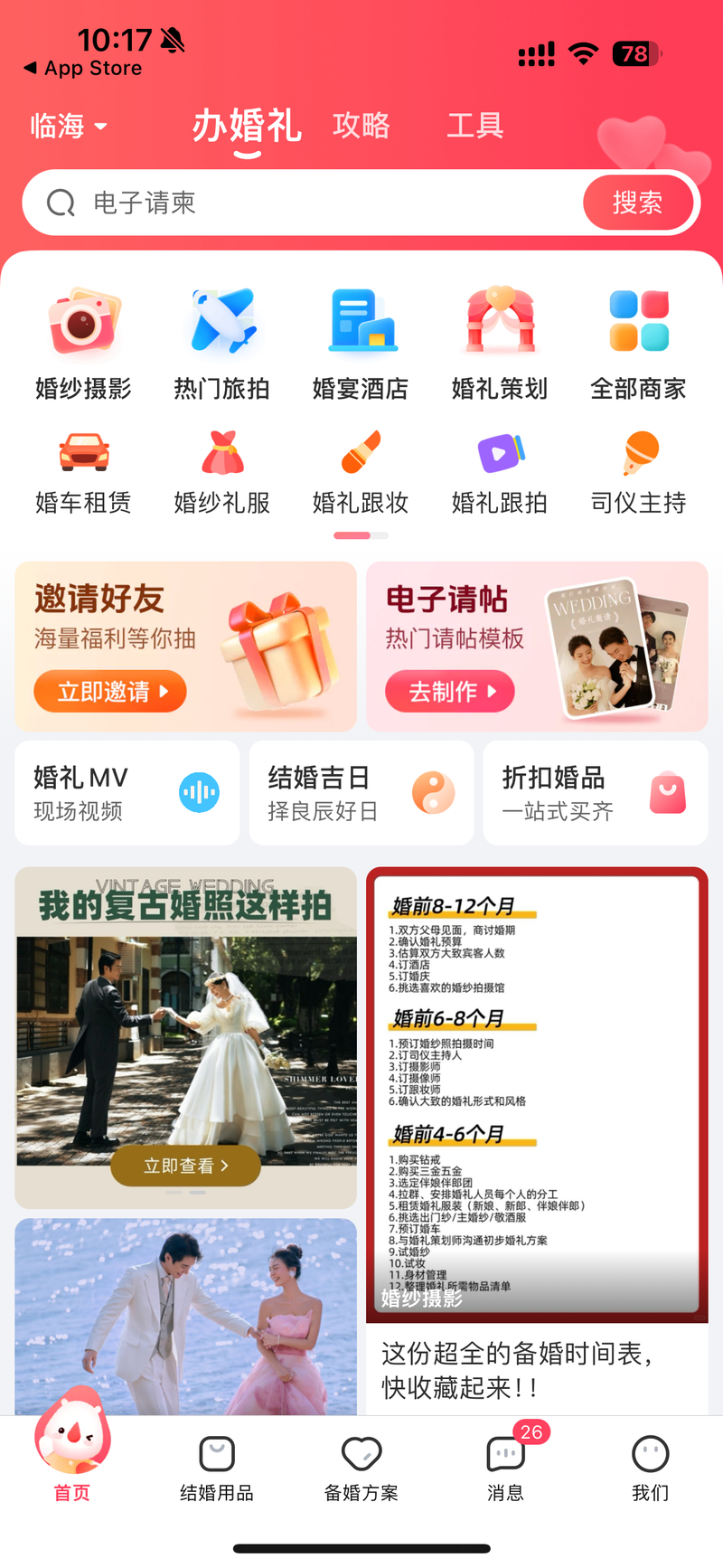723x1568 pixels.
Task: Open the 婚宴酒店 category
Action: [361, 344]
